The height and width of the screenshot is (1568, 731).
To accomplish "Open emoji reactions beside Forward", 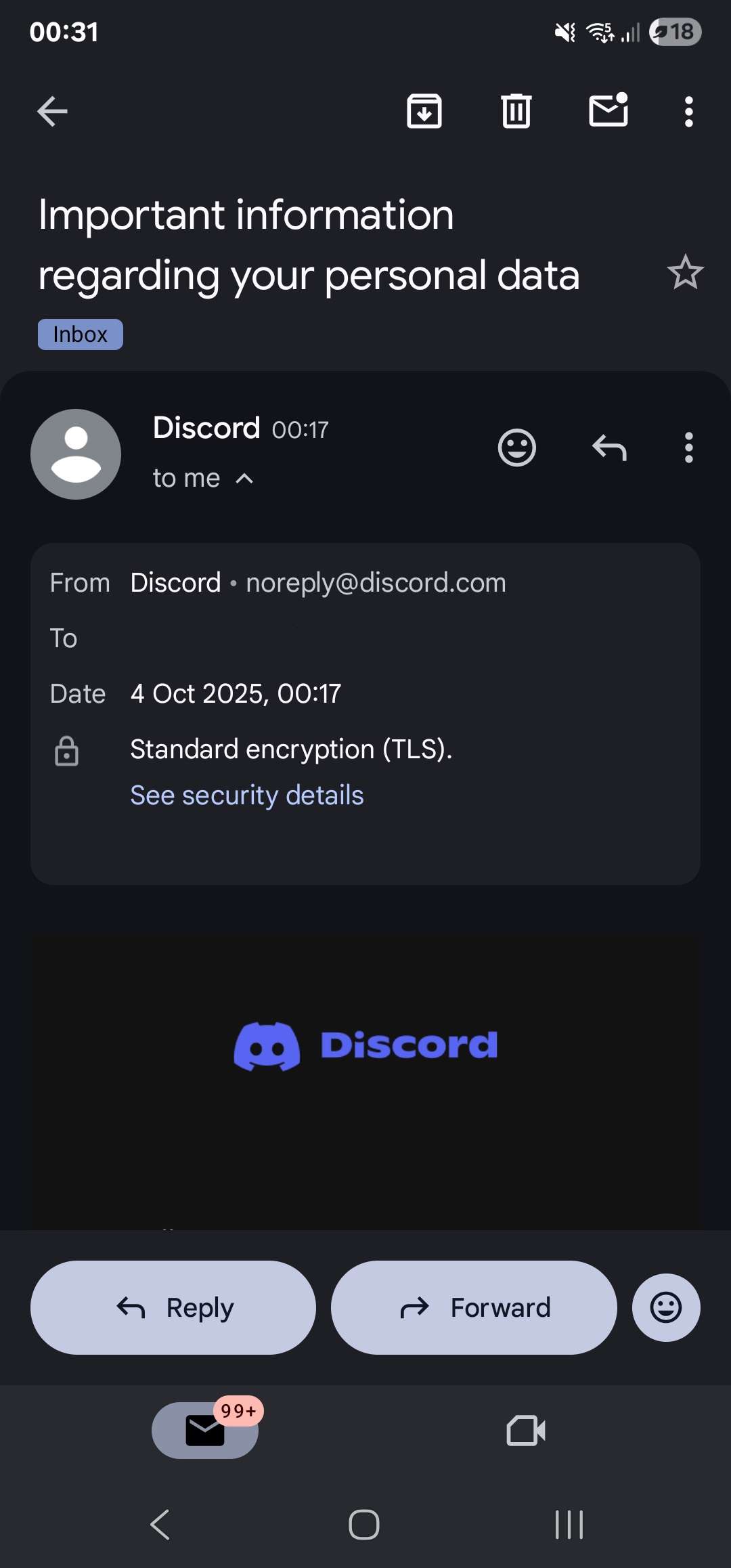I will 666,1307.
